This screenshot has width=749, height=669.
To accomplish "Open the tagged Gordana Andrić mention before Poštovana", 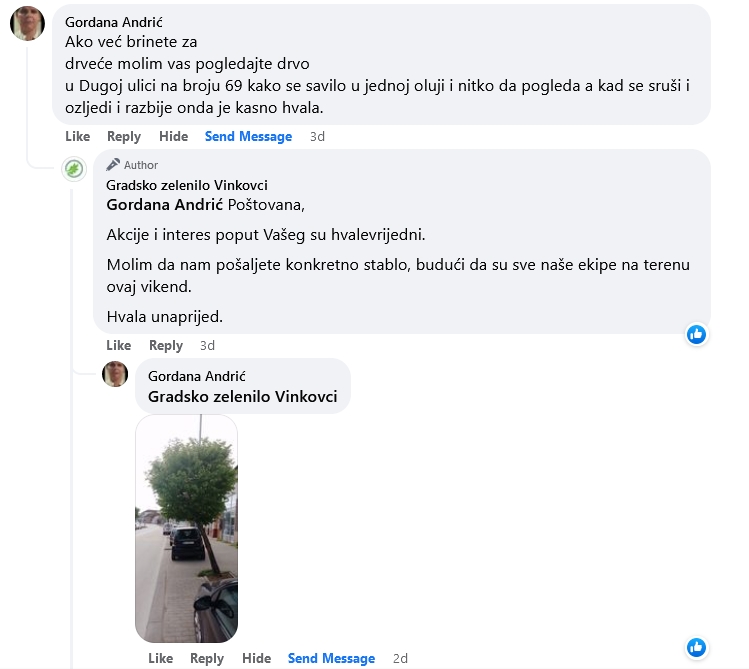I will tap(165, 205).
